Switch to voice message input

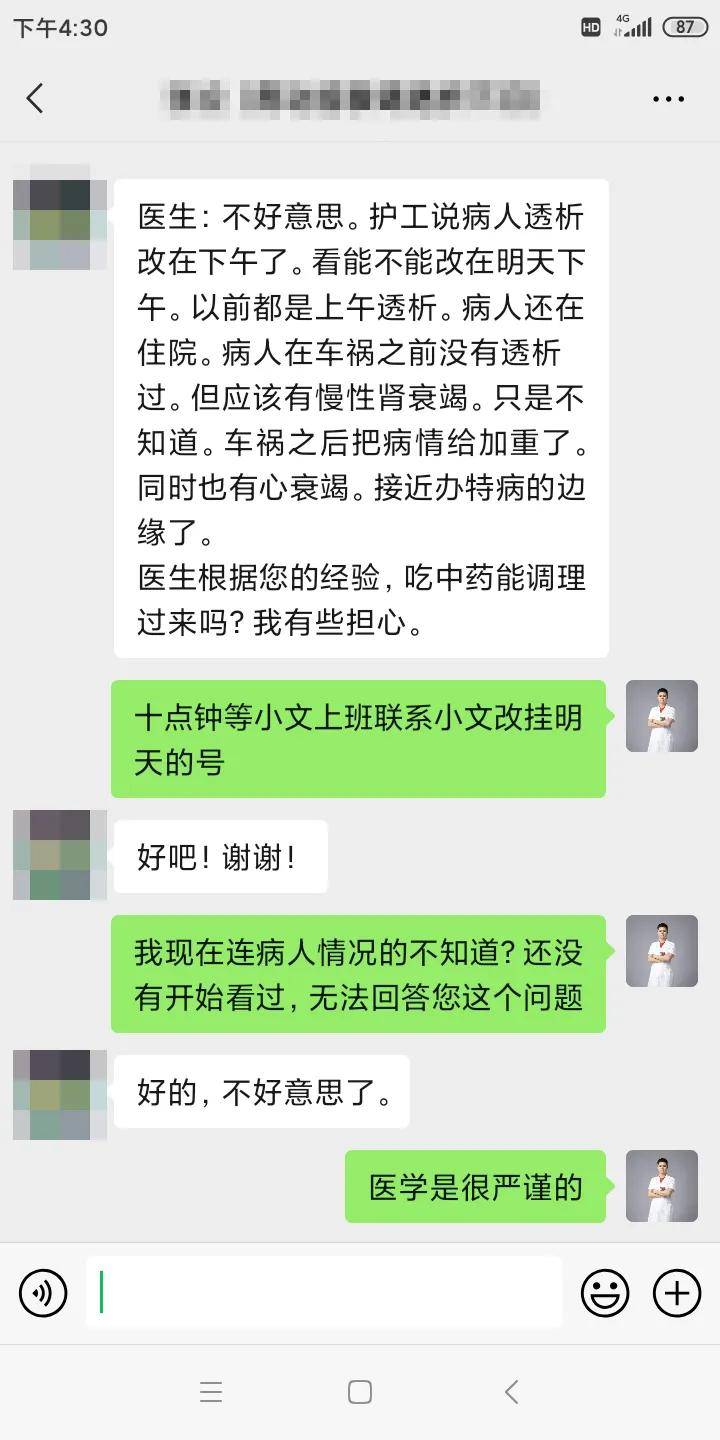43,1293
